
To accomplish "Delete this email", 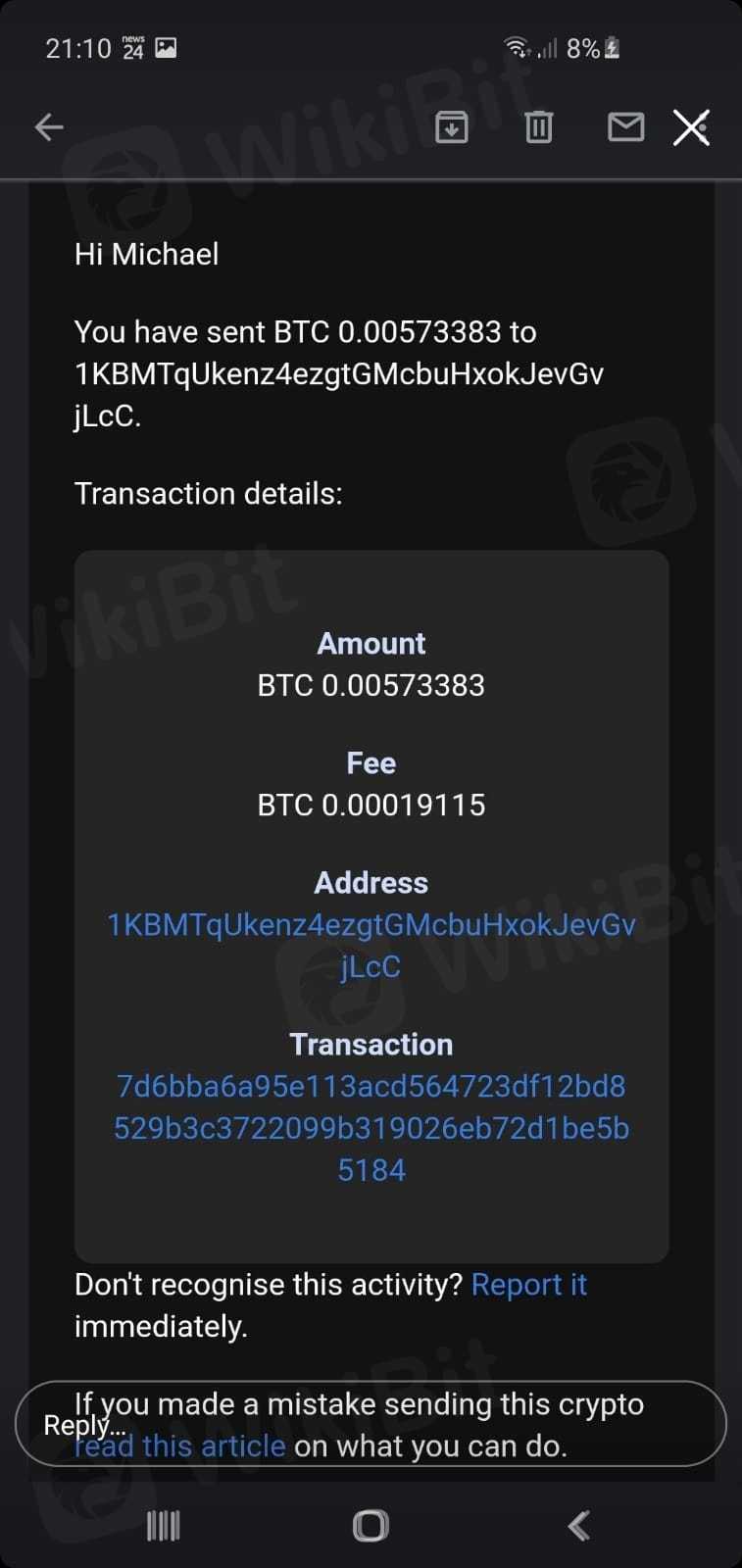I will pyautogui.click(x=538, y=127).
